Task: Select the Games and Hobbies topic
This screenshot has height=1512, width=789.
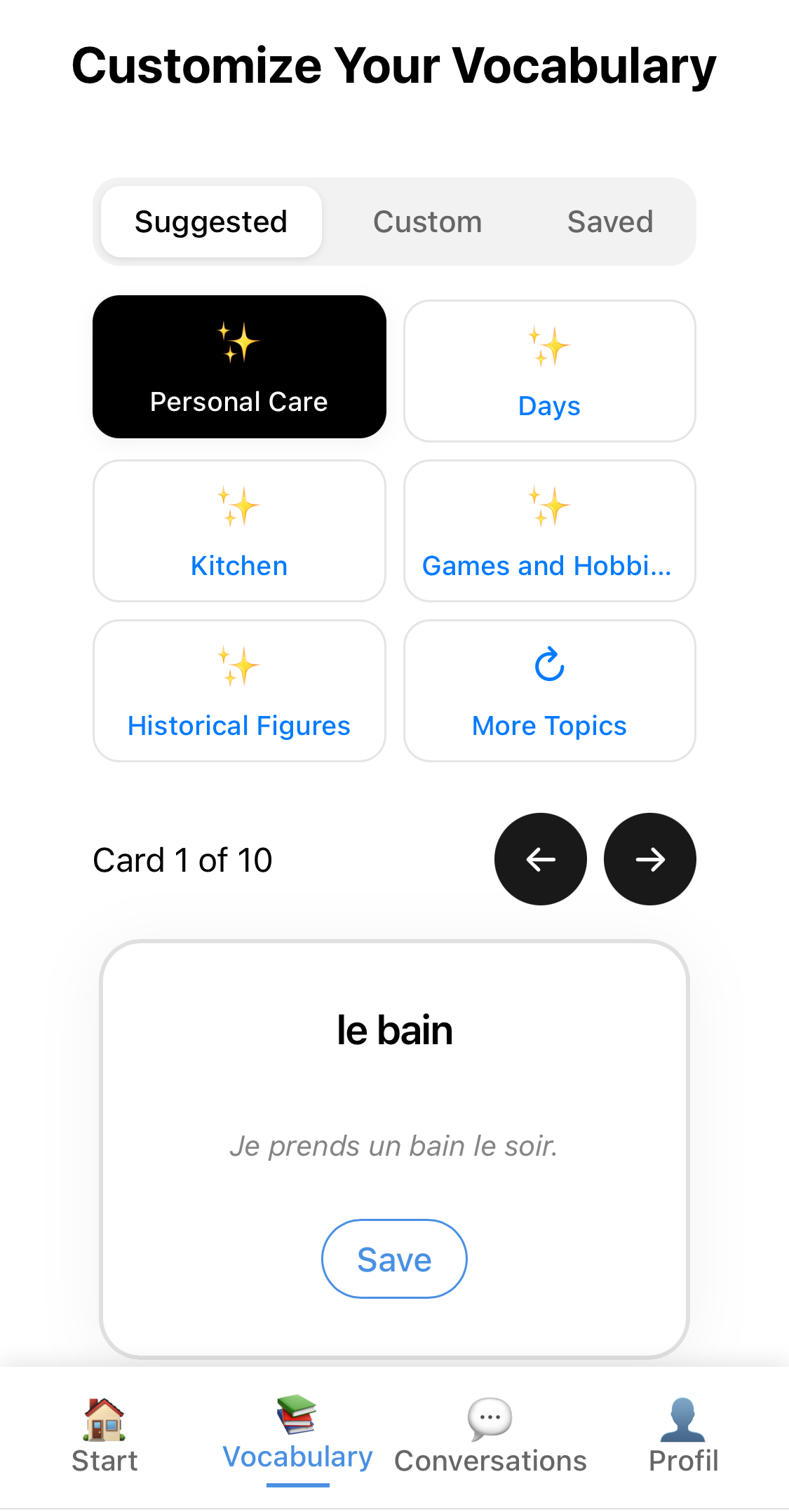Action: coord(549,532)
